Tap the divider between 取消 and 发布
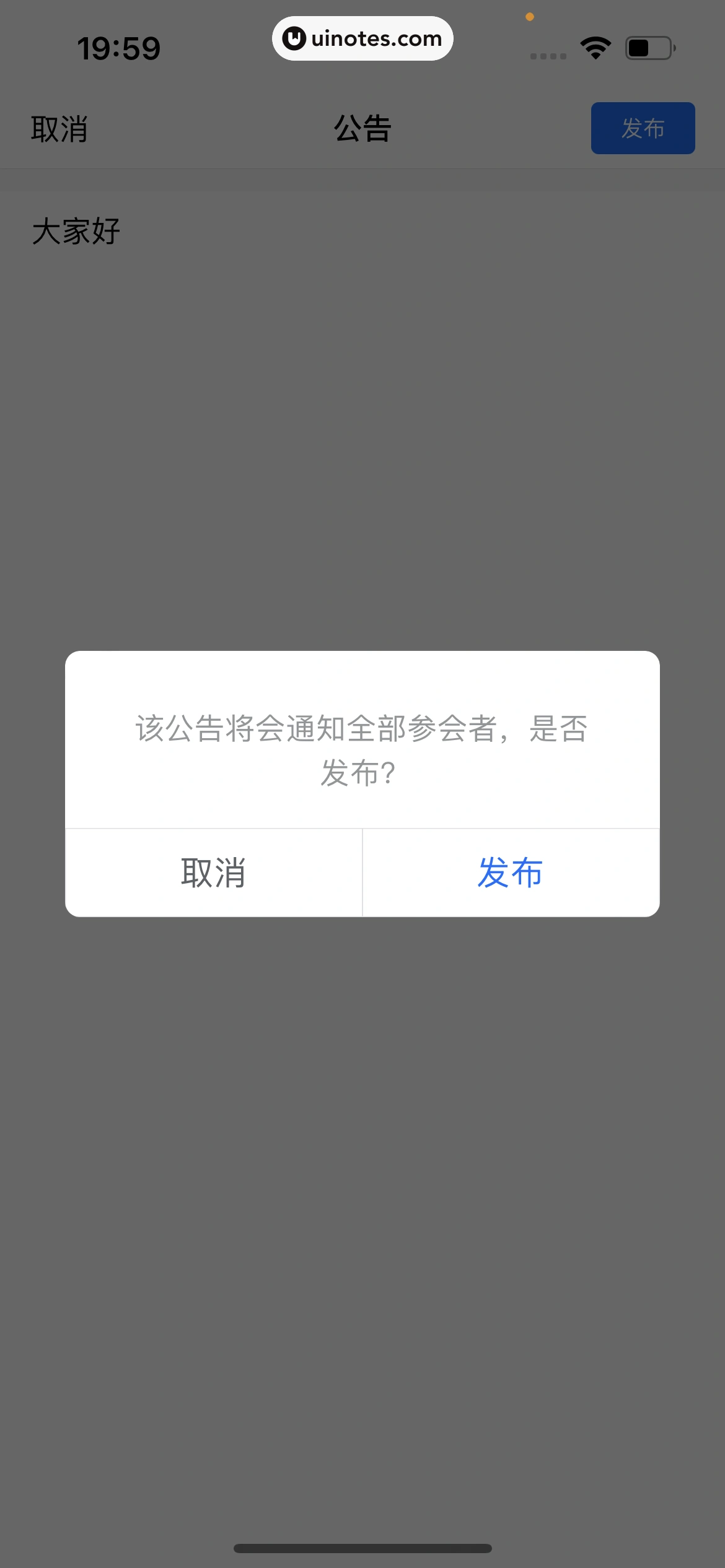Viewport: 725px width, 1568px height. tap(362, 874)
